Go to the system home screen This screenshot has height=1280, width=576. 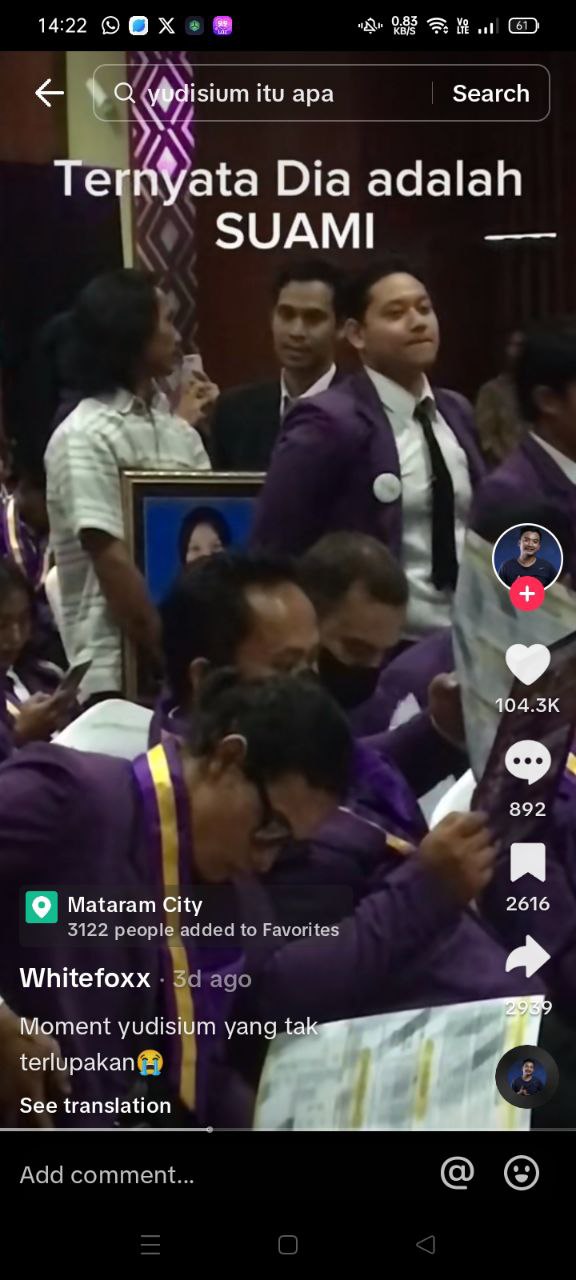coord(288,1244)
